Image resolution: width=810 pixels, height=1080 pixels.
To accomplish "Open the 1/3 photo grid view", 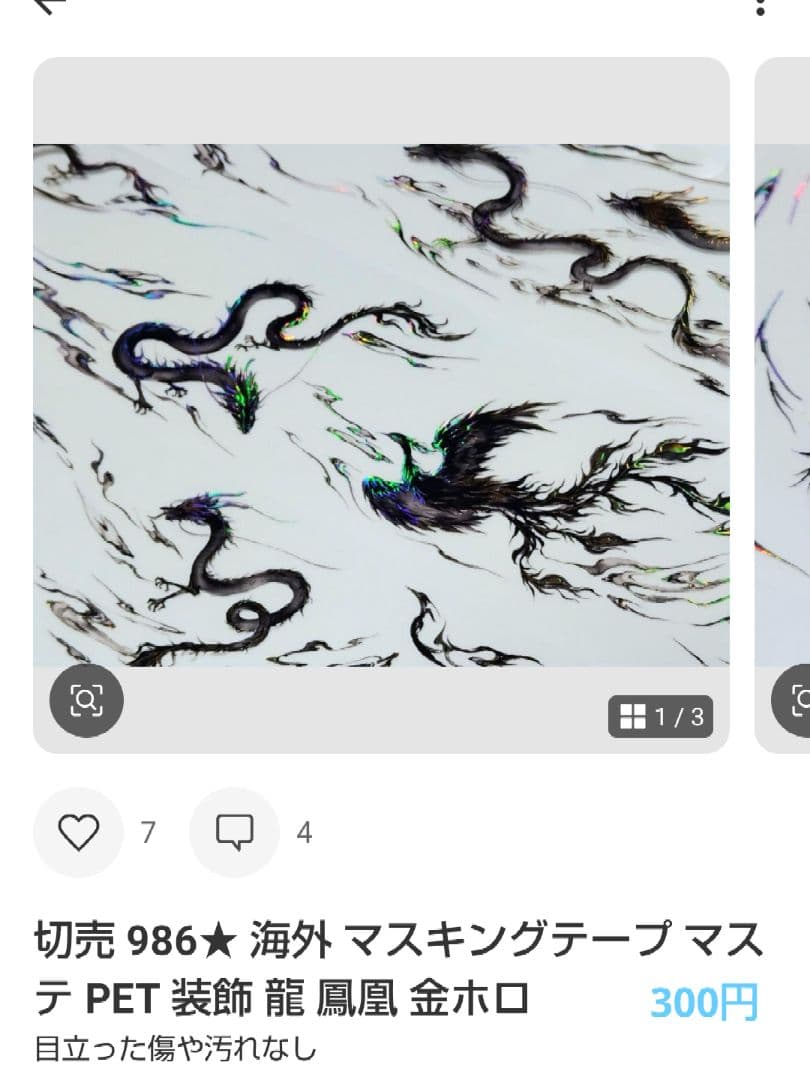I will pyautogui.click(x=661, y=716).
